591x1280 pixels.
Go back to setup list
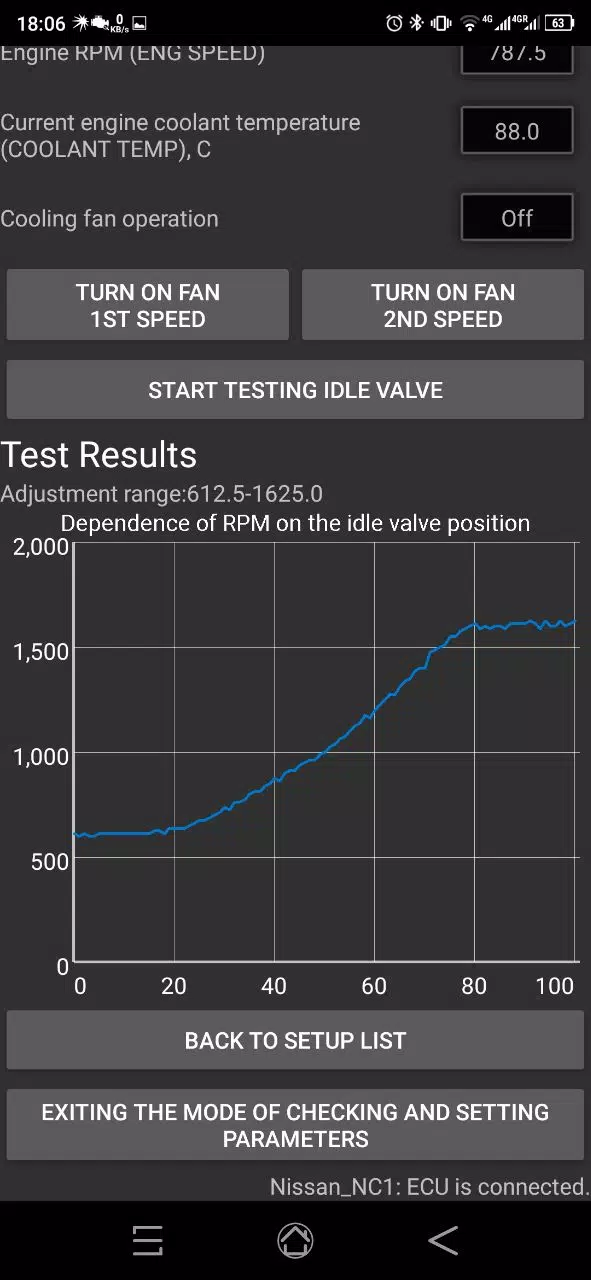pyautogui.click(x=295, y=1040)
